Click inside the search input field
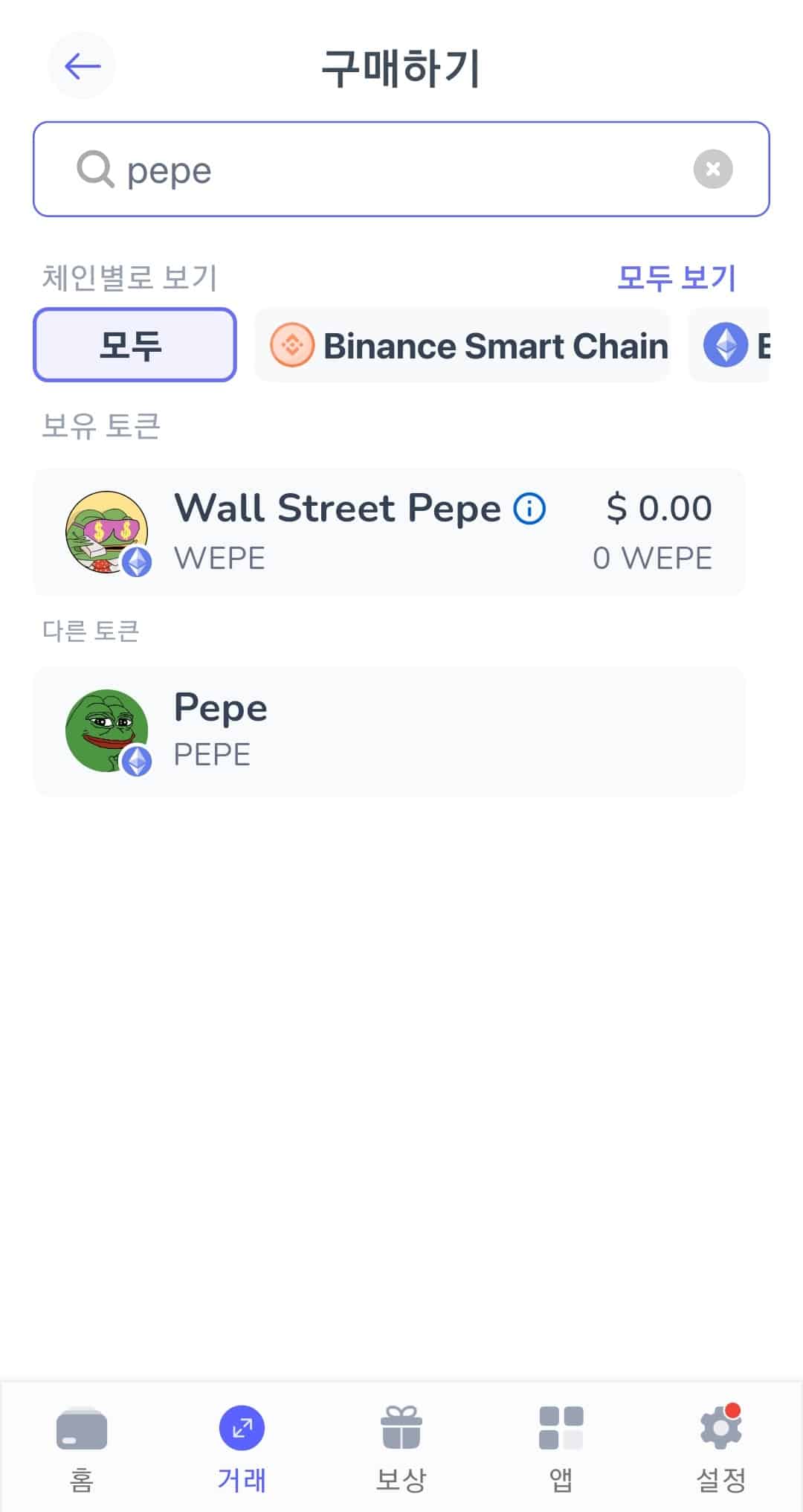Image resolution: width=803 pixels, height=1512 pixels. 372,169
